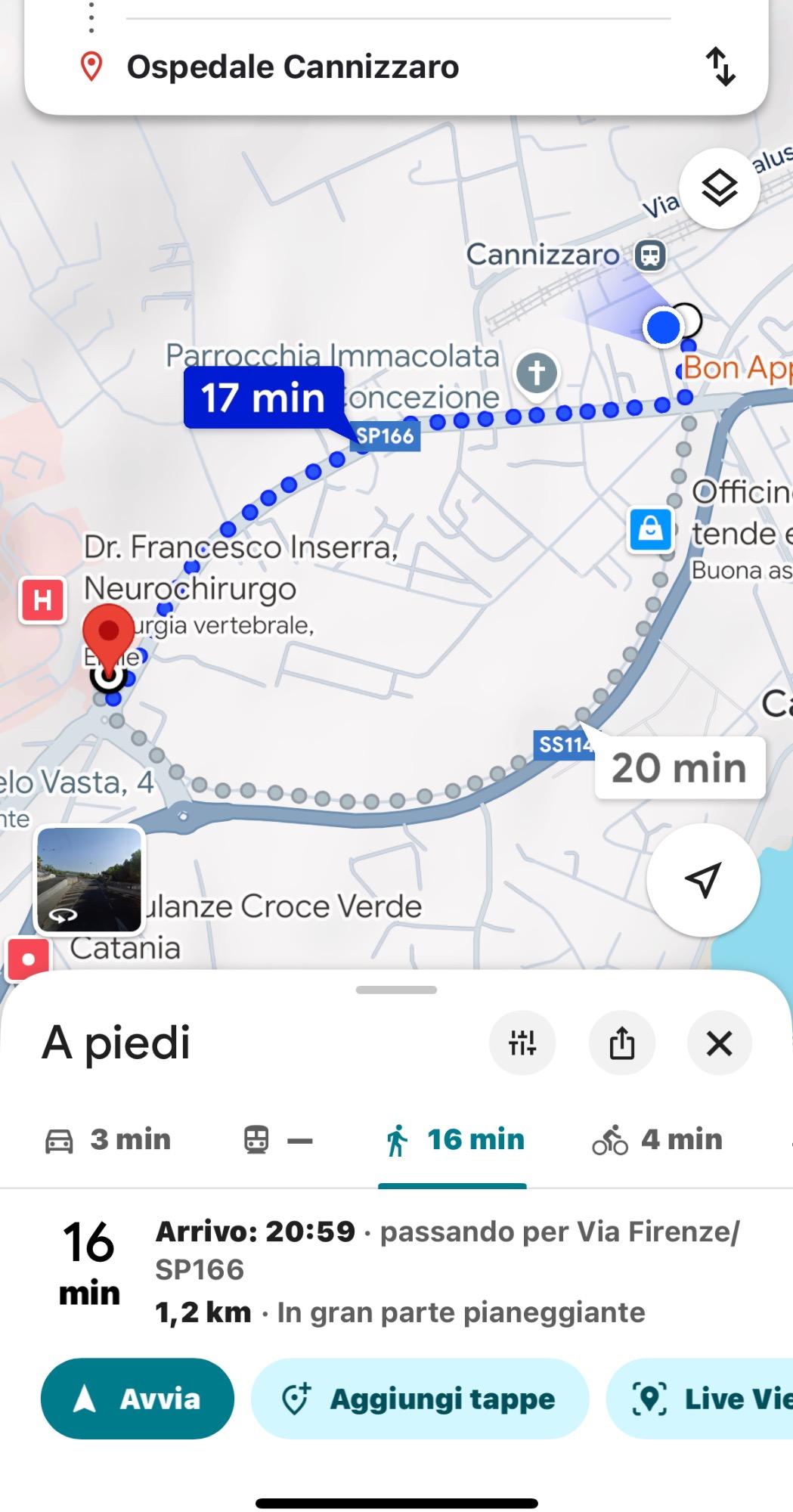This screenshot has height=1512, width=793.
Task: Tap the hospital H marker
Action: 42,600
